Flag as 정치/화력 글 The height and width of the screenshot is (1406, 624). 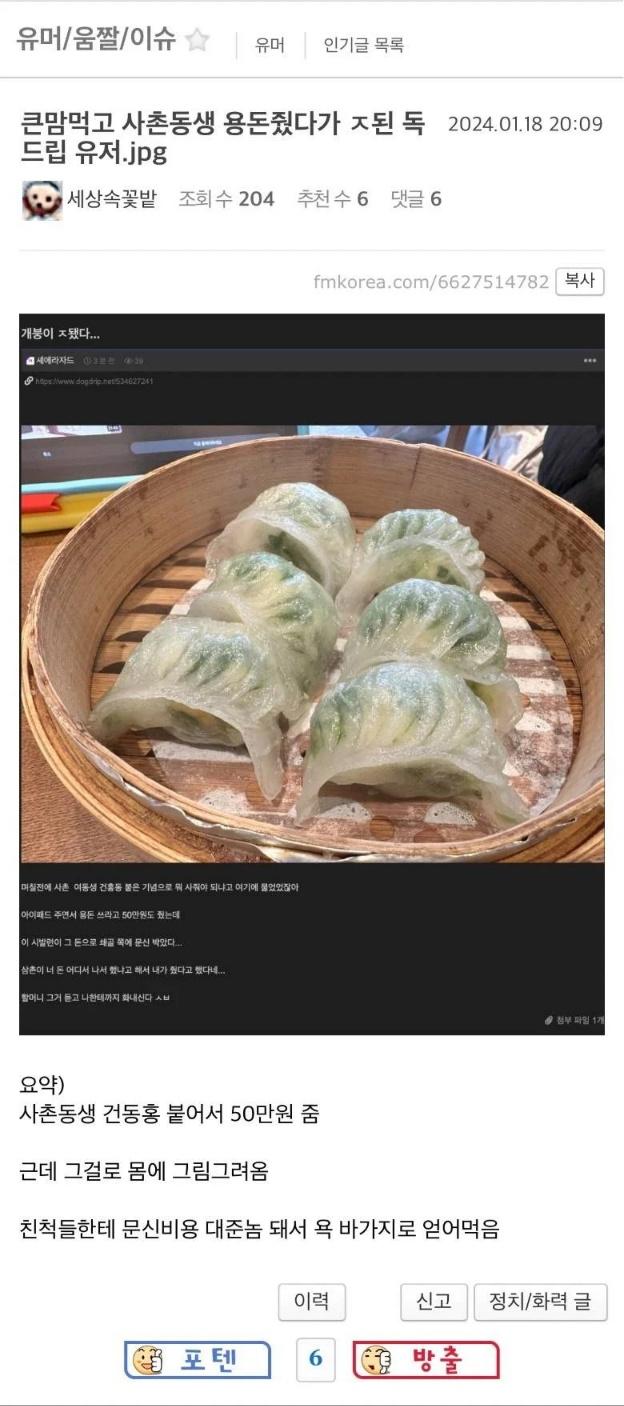coord(540,1301)
